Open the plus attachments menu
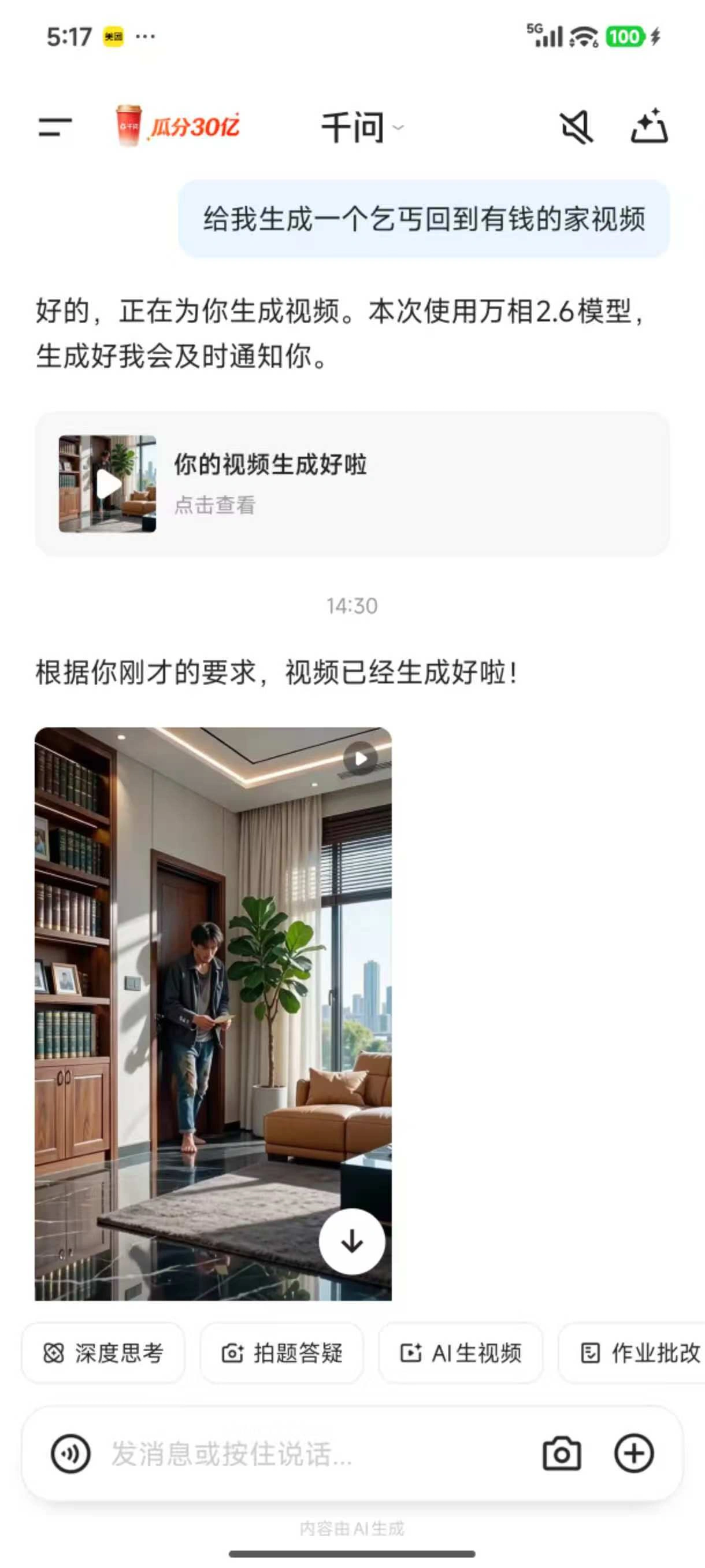The height and width of the screenshot is (1568, 705). tap(634, 1454)
